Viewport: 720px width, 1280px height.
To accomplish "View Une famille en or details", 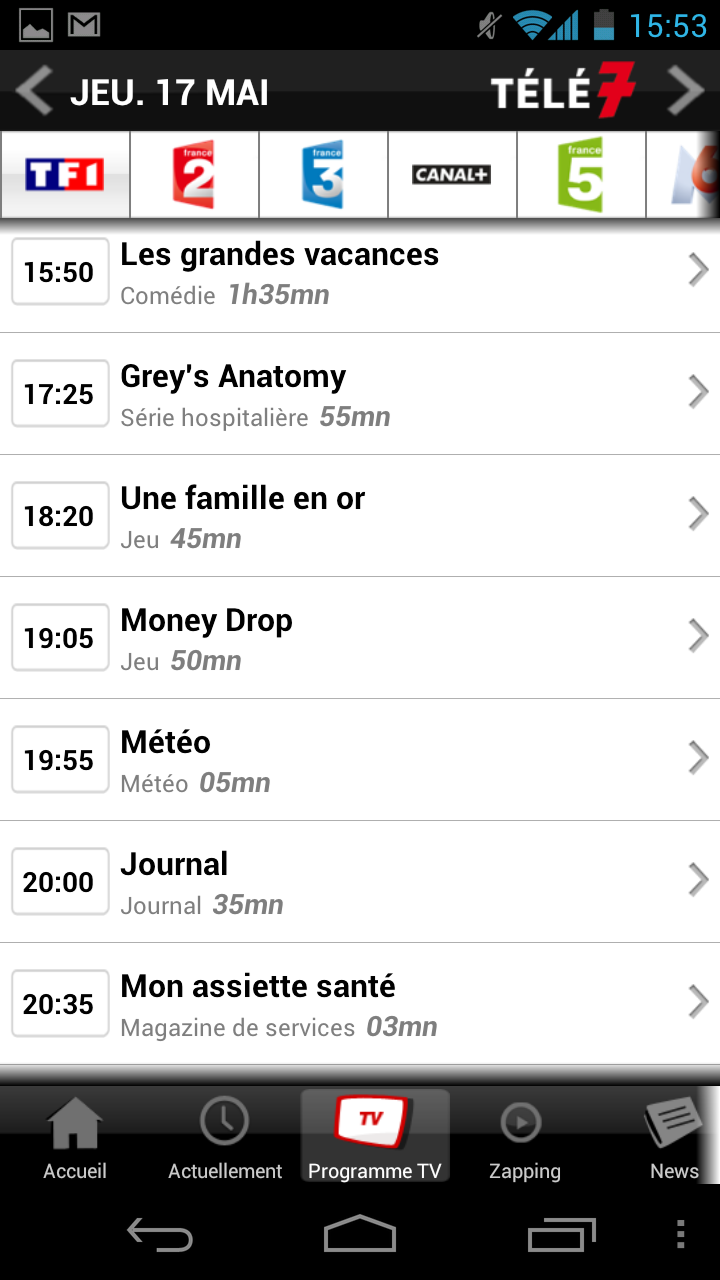I will [360, 516].
